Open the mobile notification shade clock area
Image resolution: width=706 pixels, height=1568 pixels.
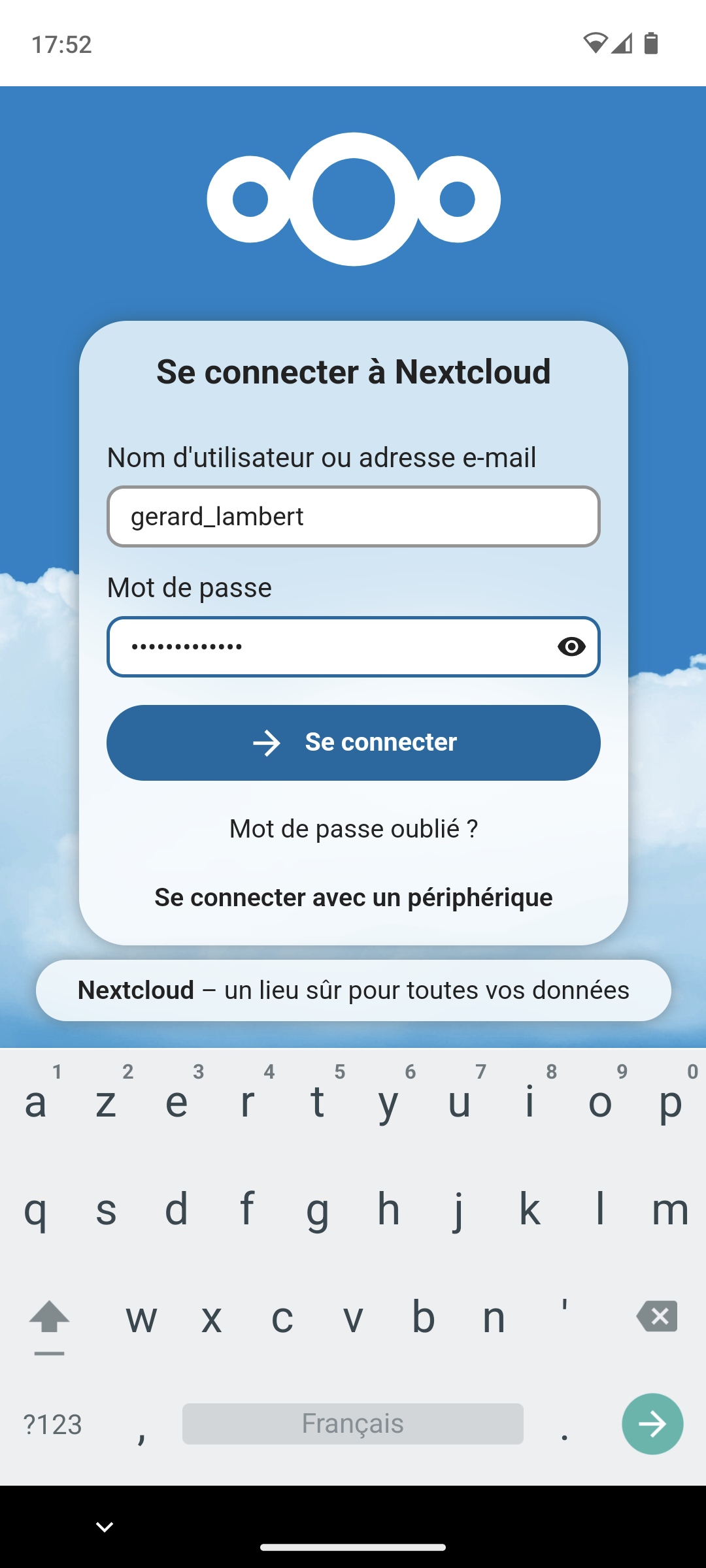(62, 43)
